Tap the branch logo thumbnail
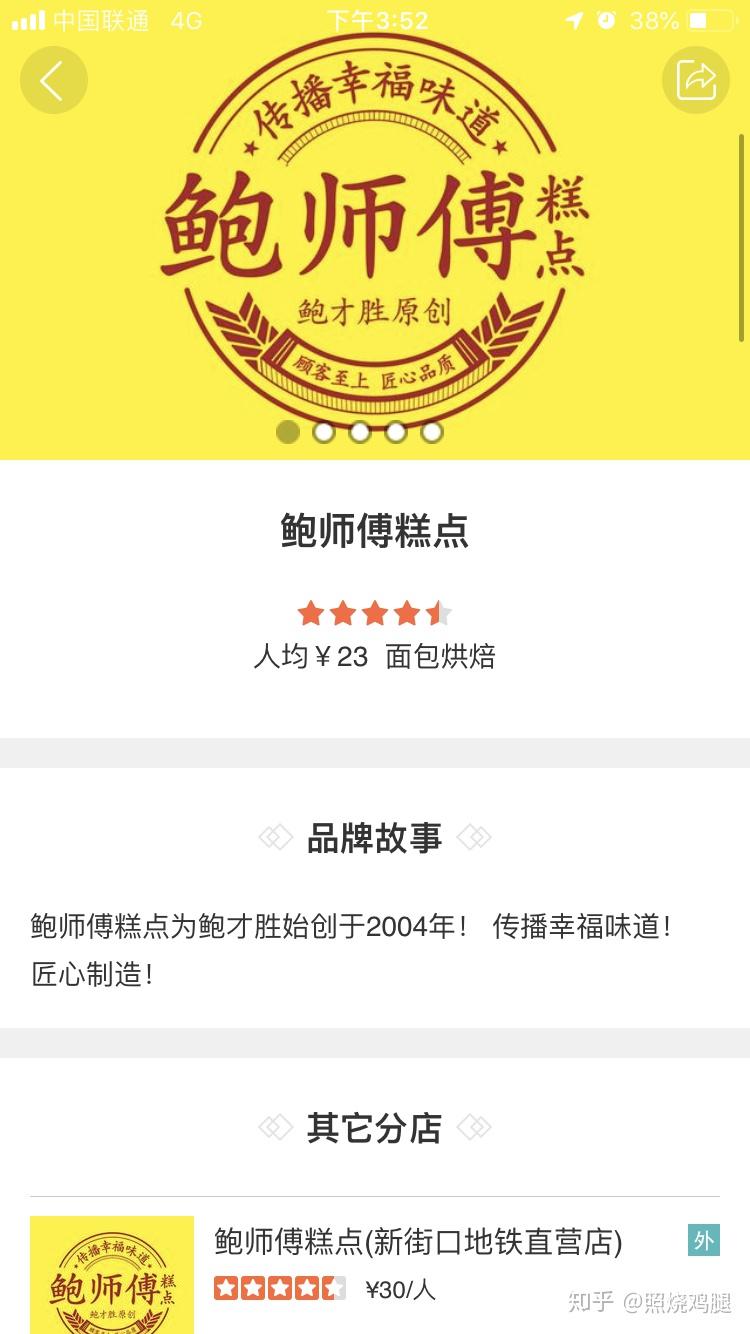750x1334 pixels. tap(112, 1274)
